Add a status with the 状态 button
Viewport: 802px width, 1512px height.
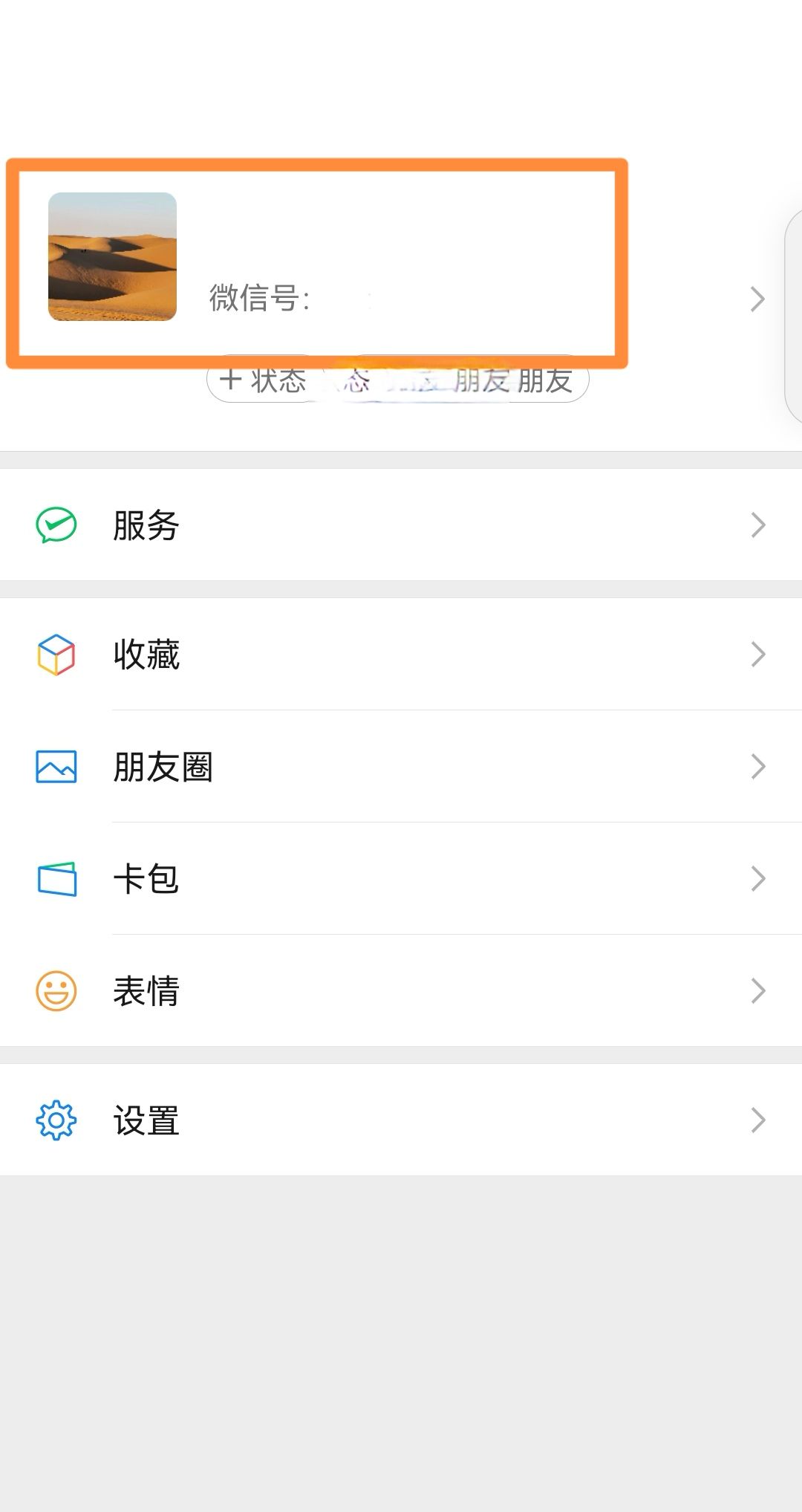click(x=264, y=381)
